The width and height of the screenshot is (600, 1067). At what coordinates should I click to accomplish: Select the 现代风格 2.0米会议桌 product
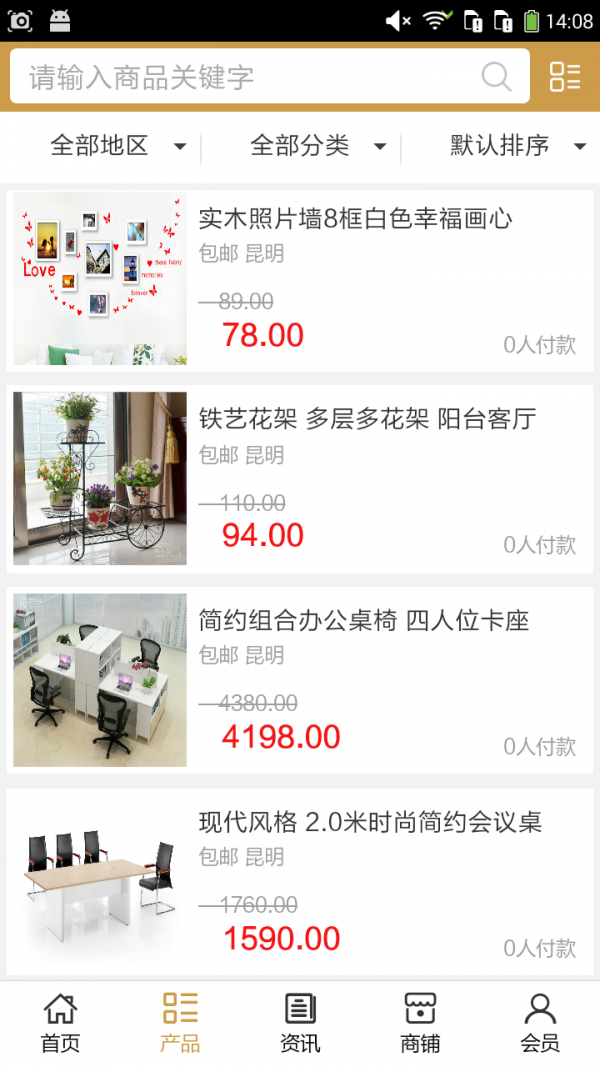click(300, 882)
